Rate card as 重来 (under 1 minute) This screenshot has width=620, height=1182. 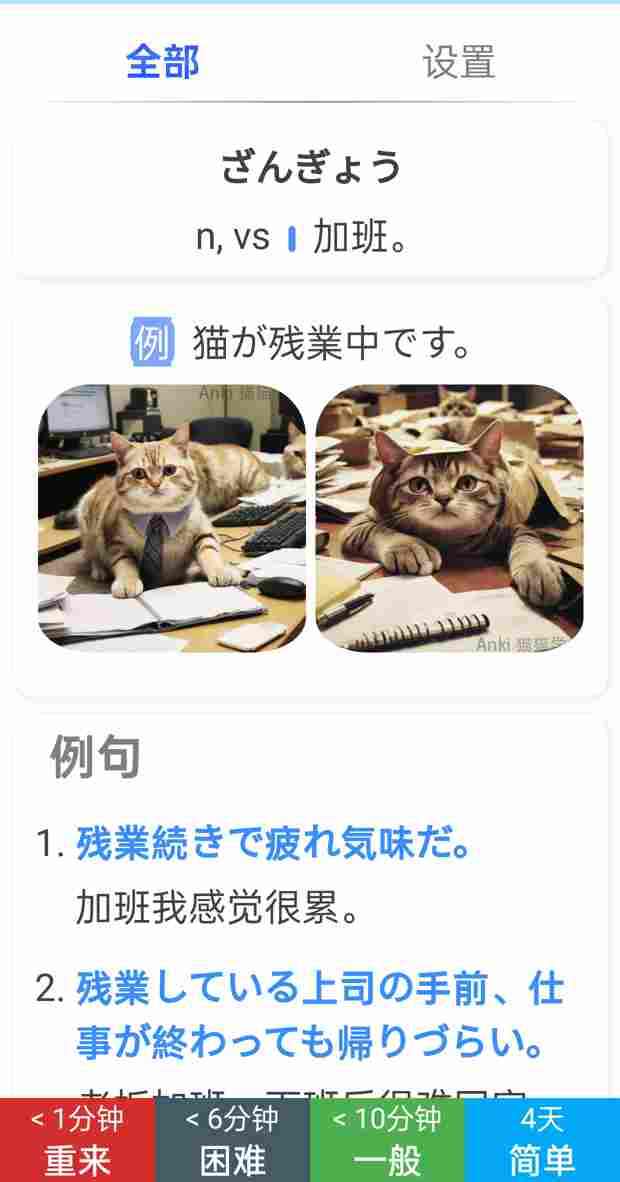click(77, 1140)
